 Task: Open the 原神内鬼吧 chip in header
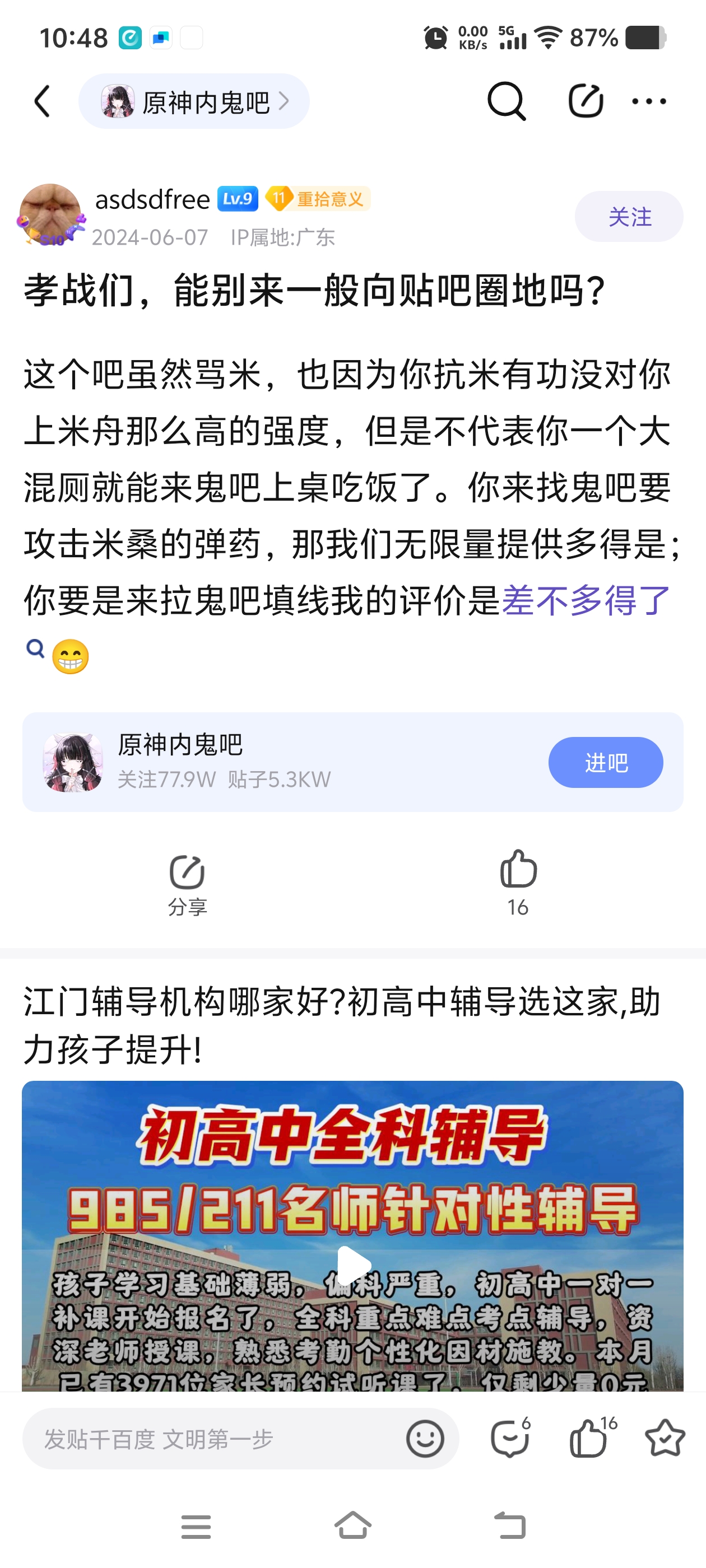pos(194,102)
